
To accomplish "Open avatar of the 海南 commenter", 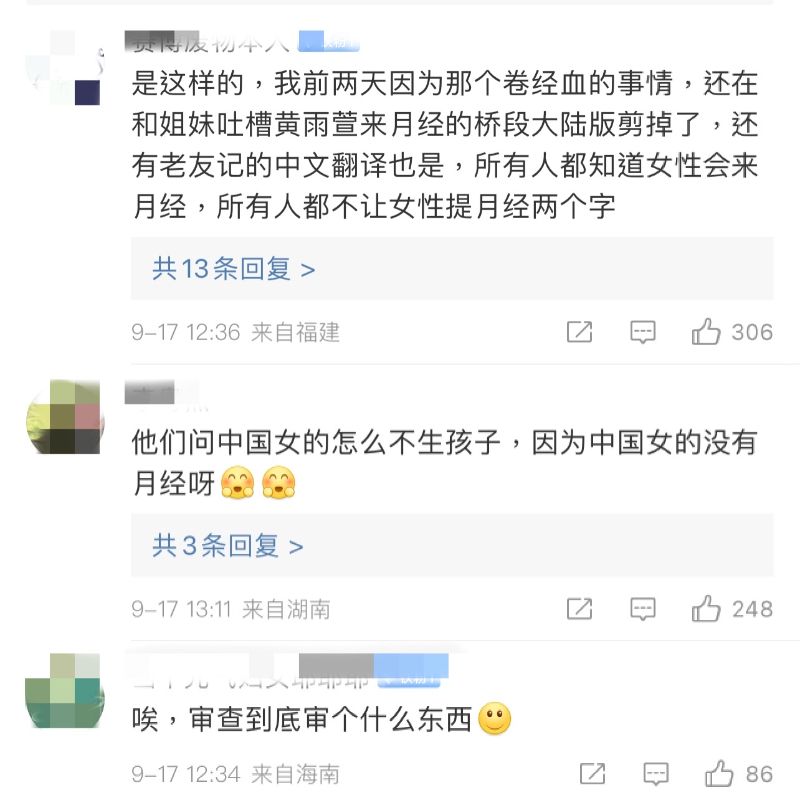I will (63, 691).
